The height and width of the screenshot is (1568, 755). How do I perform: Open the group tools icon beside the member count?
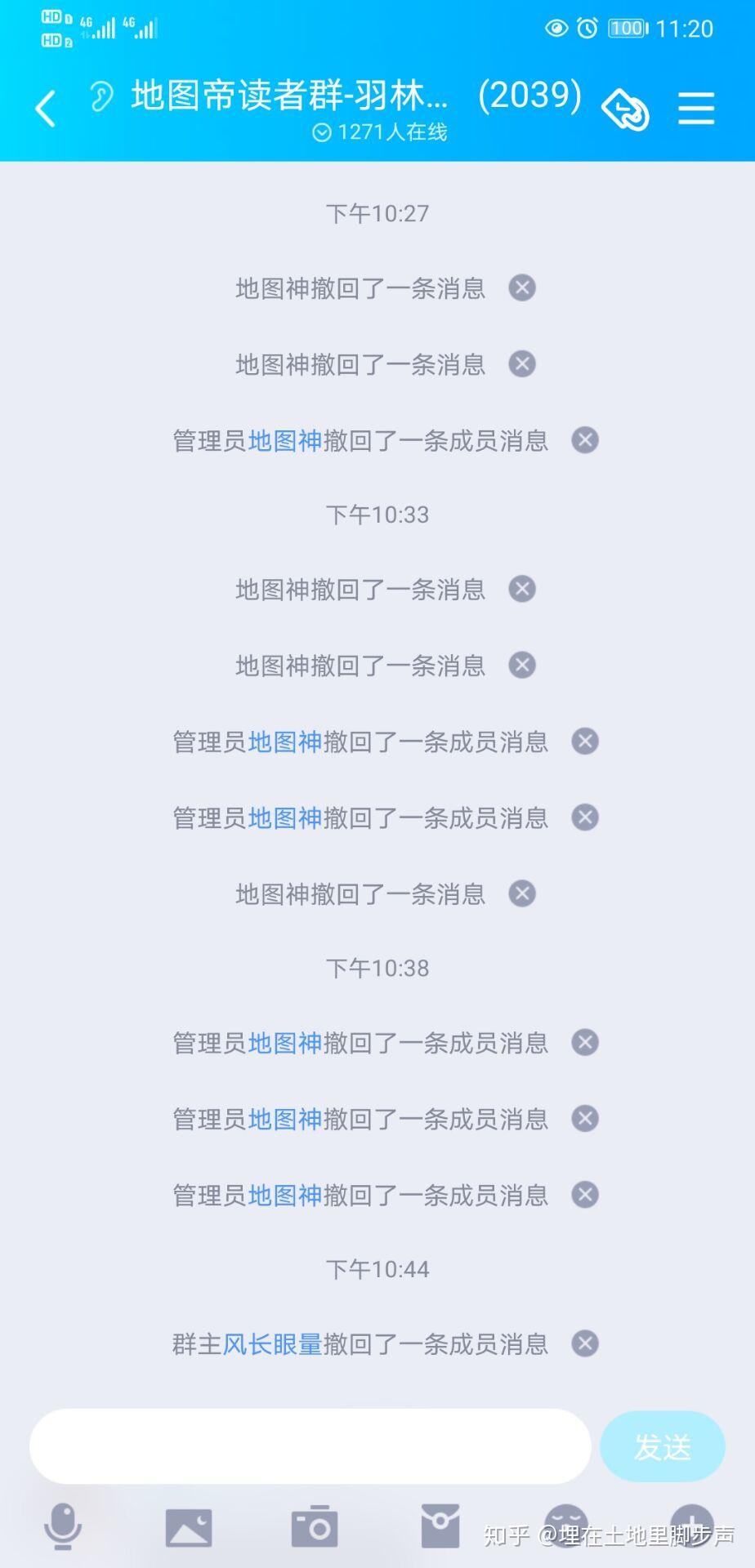[x=625, y=109]
